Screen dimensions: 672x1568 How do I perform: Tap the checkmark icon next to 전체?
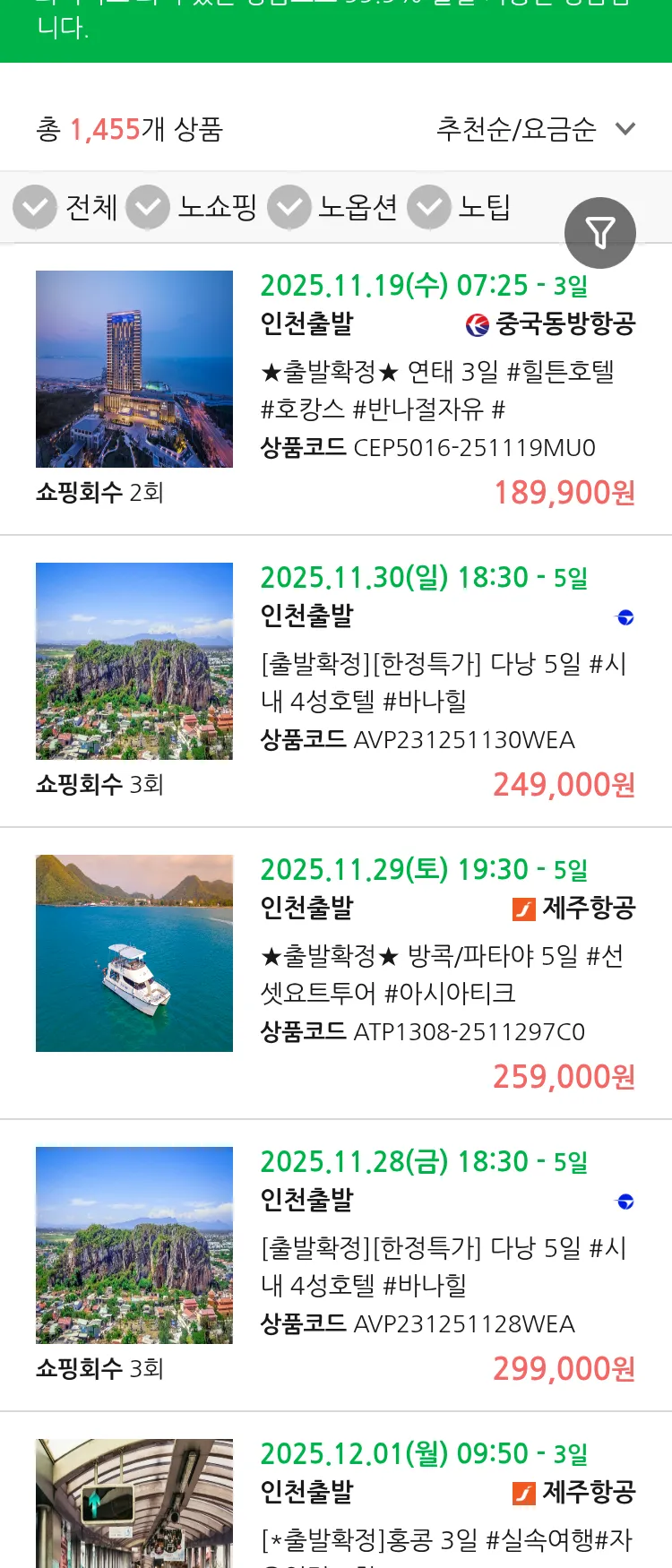34,206
